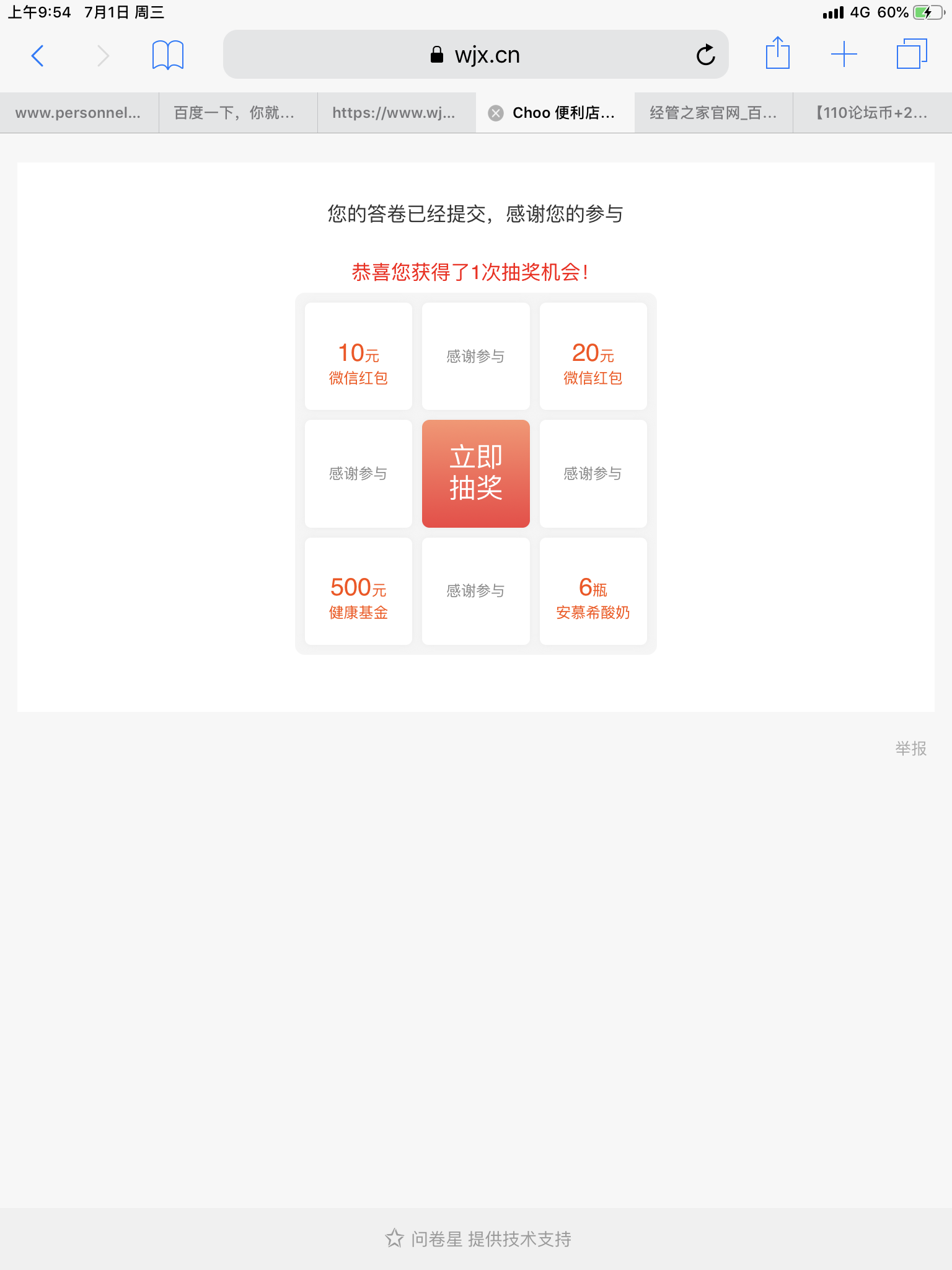This screenshot has height=1270, width=952.
Task: Close the Choo 便利店 tab
Action: (496, 113)
